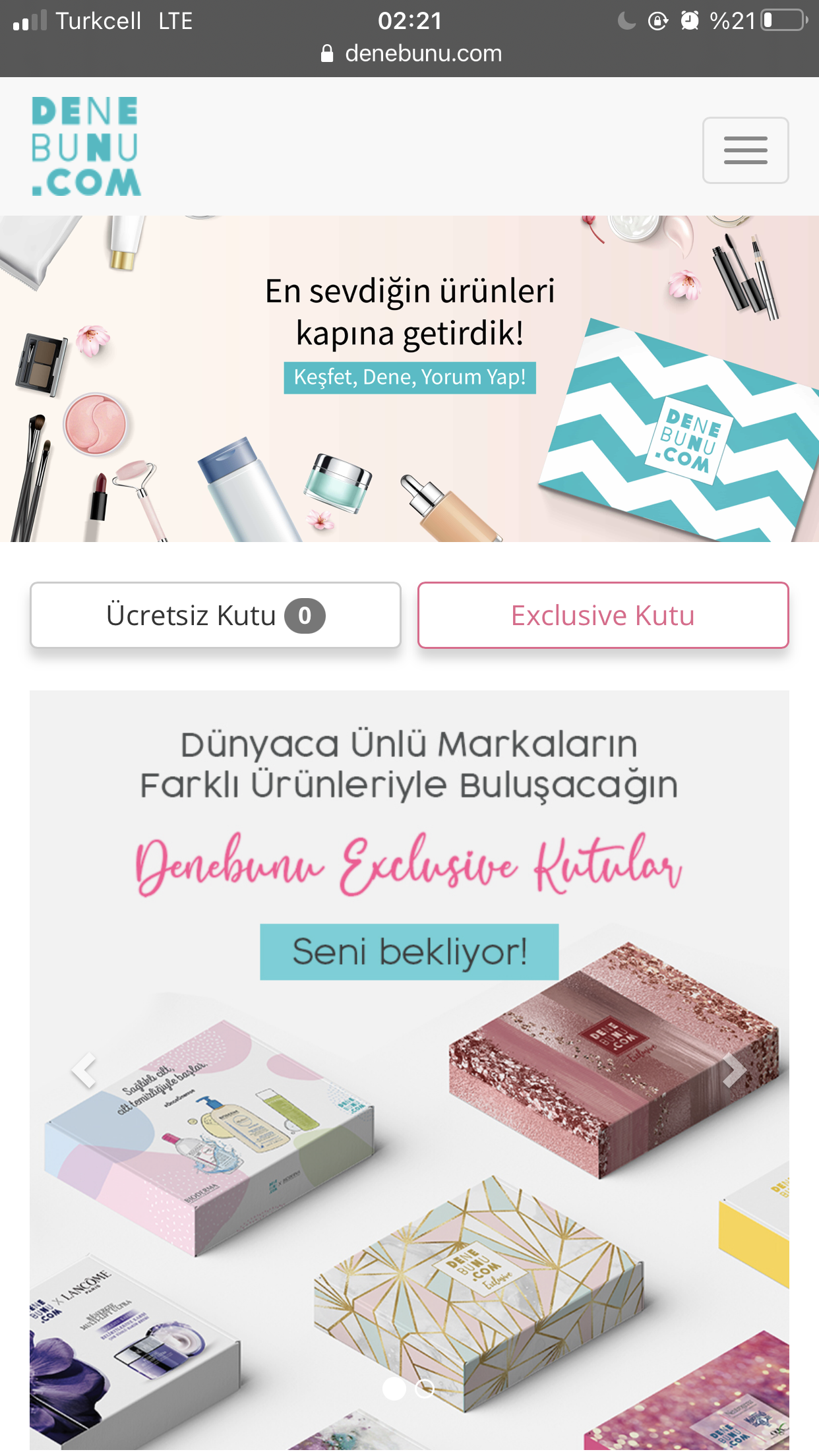Open the Exclusive Kutu section
This screenshot has width=819, height=1456.
click(603, 615)
